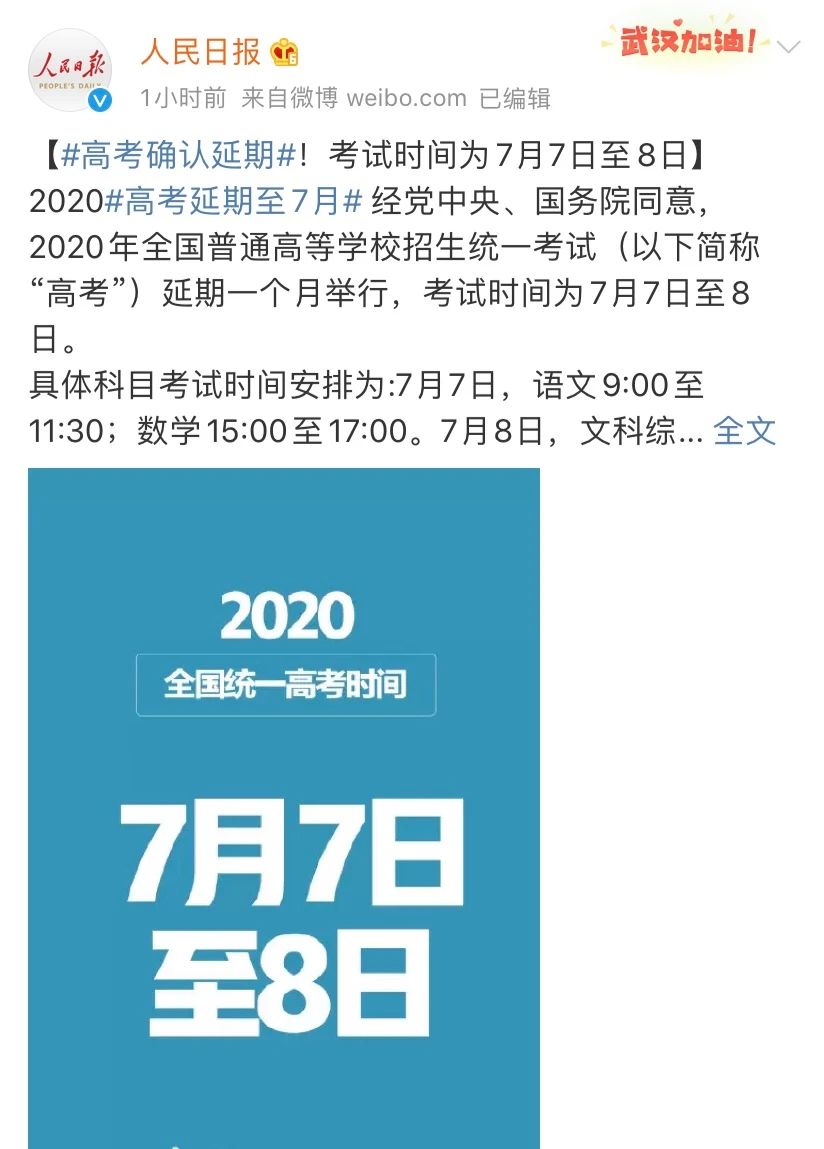Screen dimensions: 824x1149
Task: Tap the 人民日报 account name
Action: (x=200, y=52)
